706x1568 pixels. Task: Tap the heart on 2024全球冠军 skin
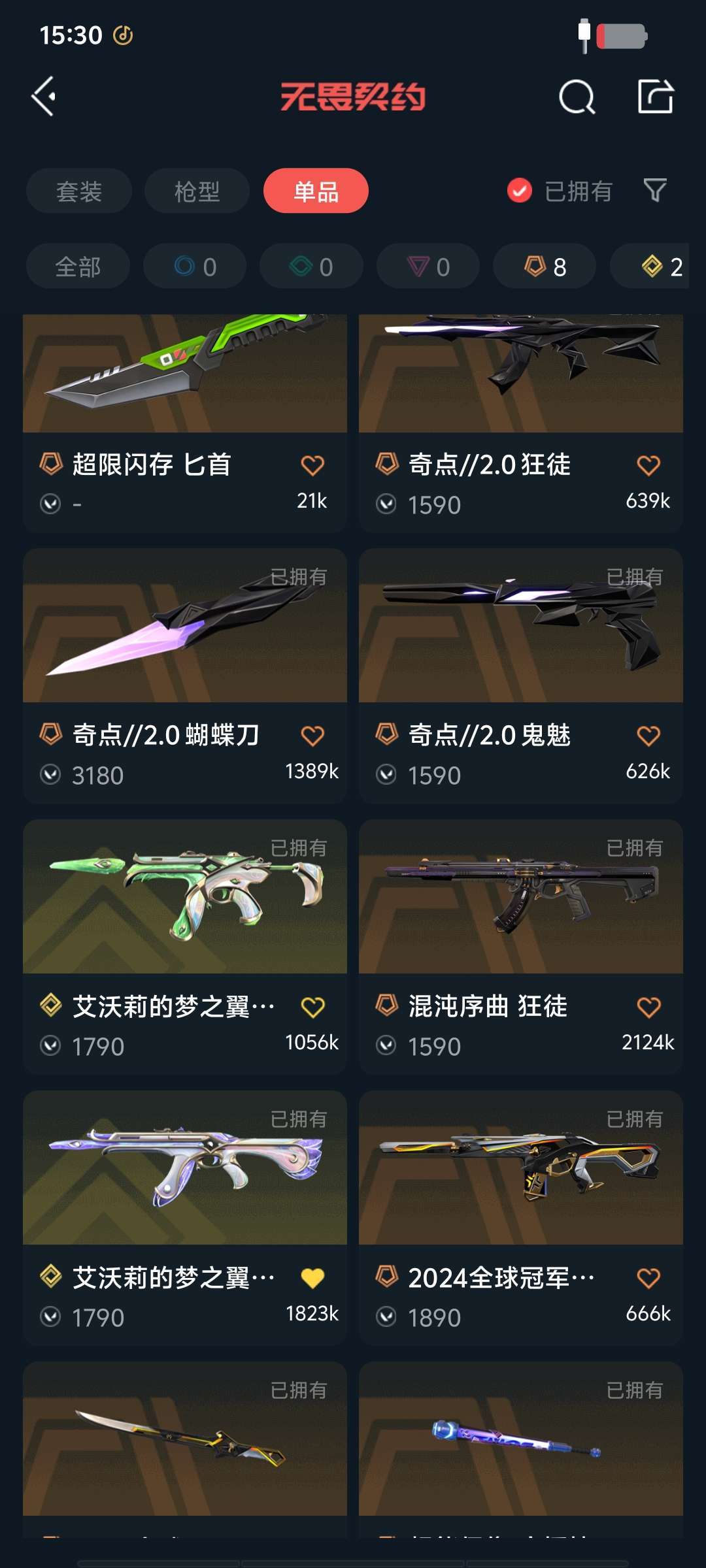tap(648, 1279)
